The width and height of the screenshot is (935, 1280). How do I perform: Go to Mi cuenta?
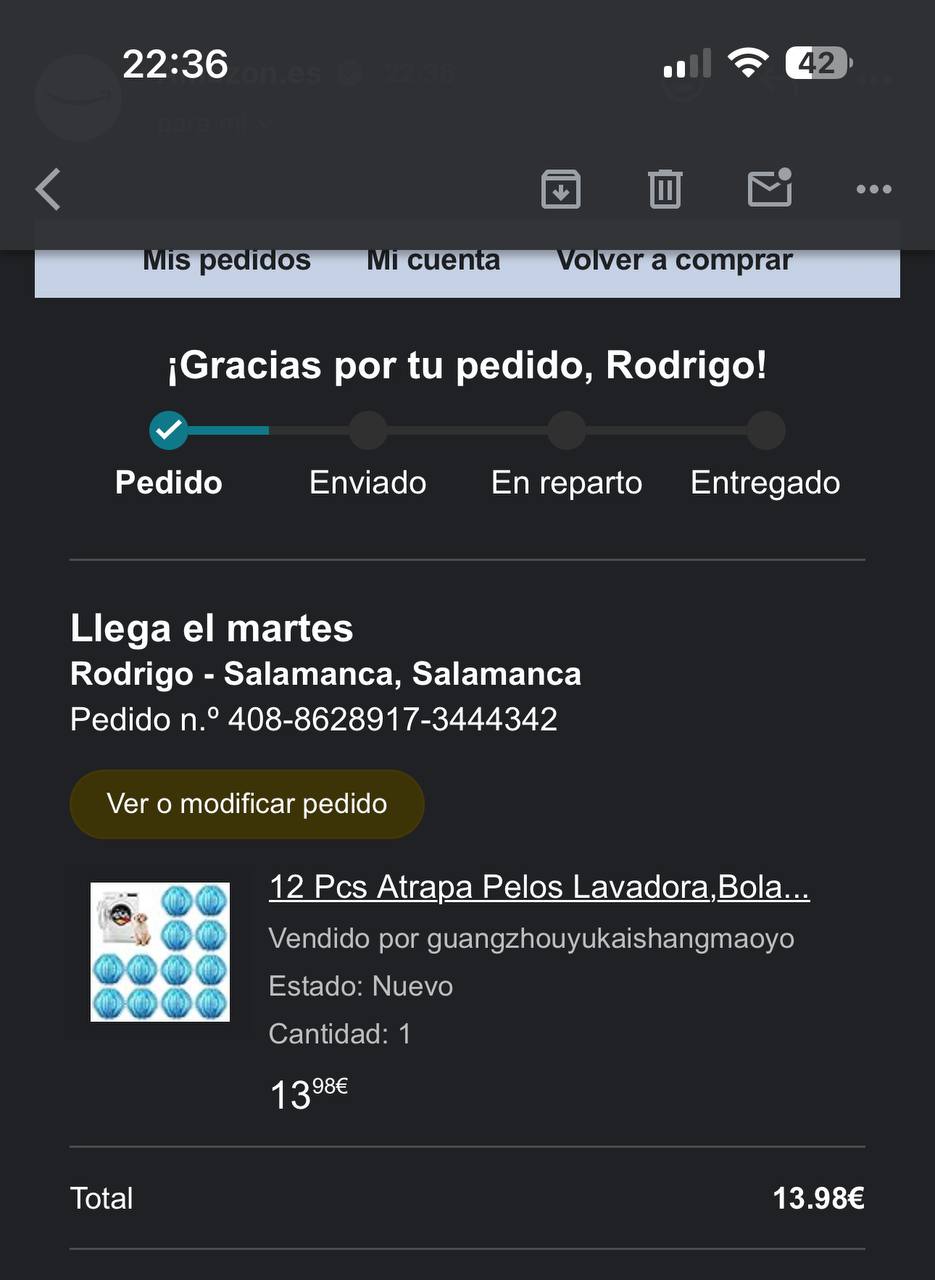433,261
